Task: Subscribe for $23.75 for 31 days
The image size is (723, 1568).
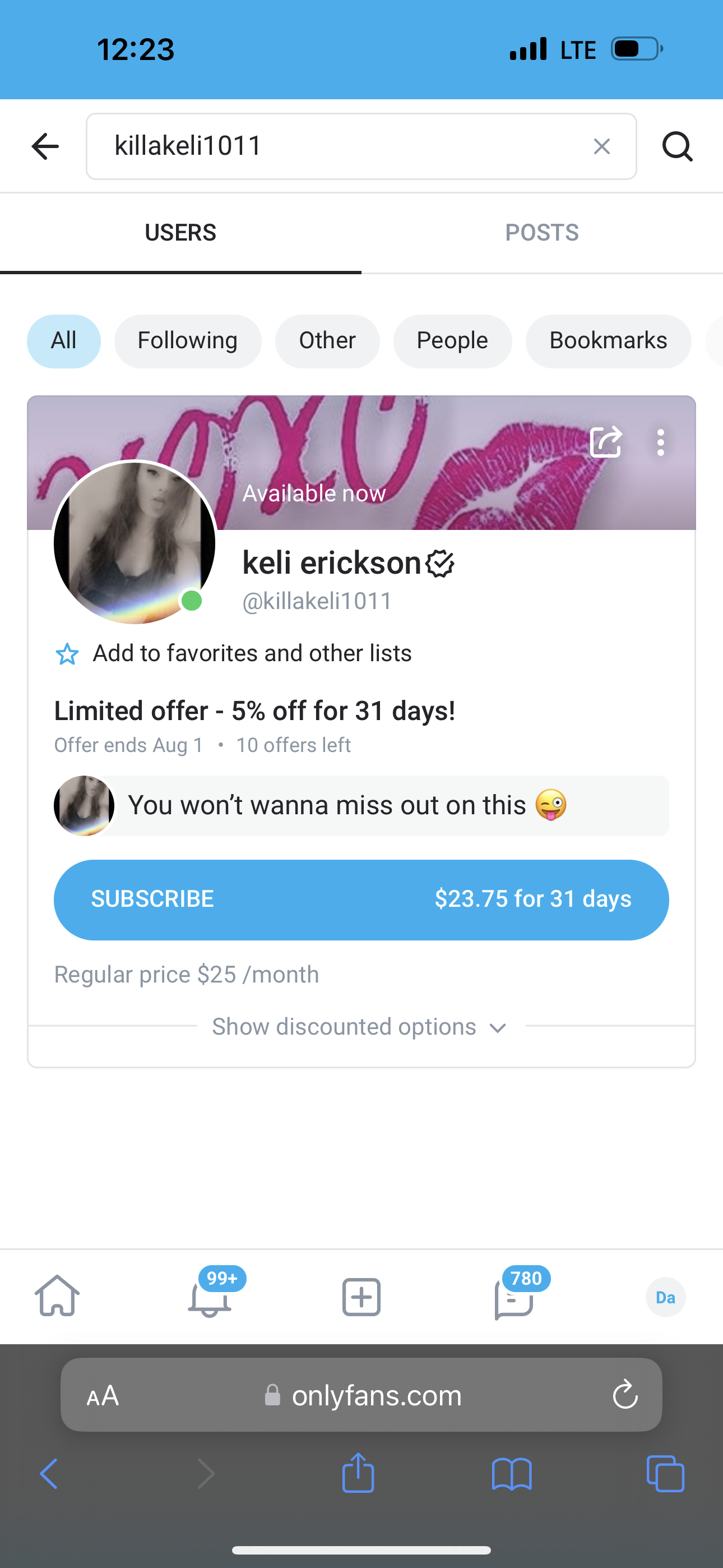Action: tap(361, 900)
